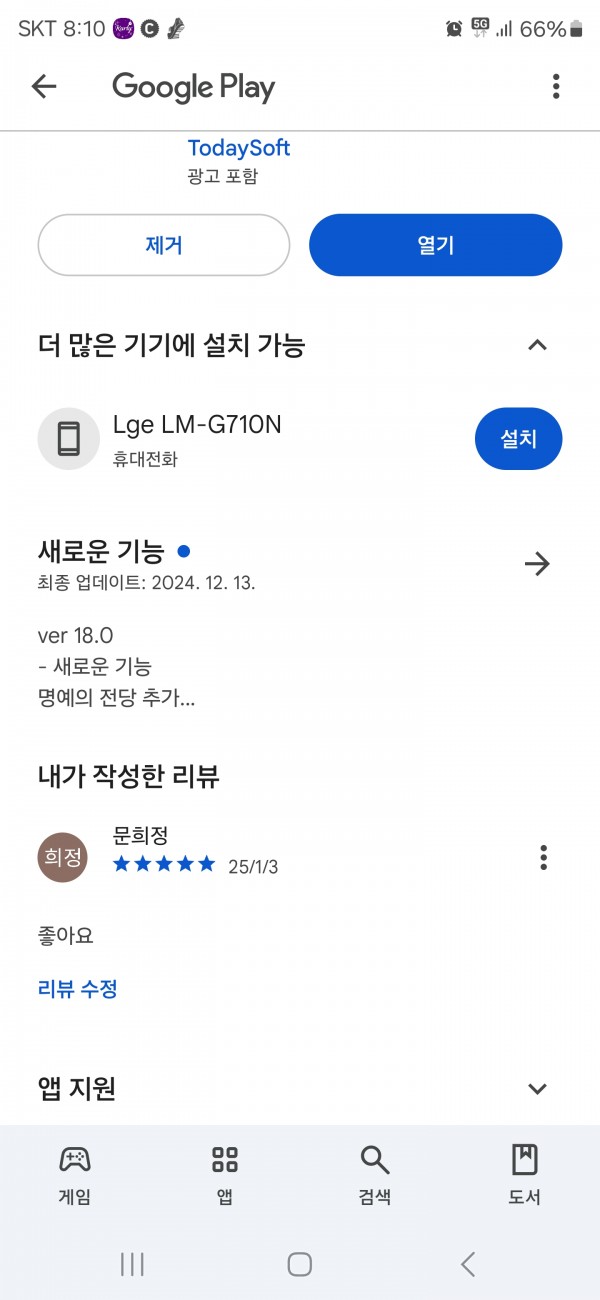The width and height of the screenshot is (600, 1300).
Task: Switch to the 게임 tab
Action: [x=75, y=1175]
